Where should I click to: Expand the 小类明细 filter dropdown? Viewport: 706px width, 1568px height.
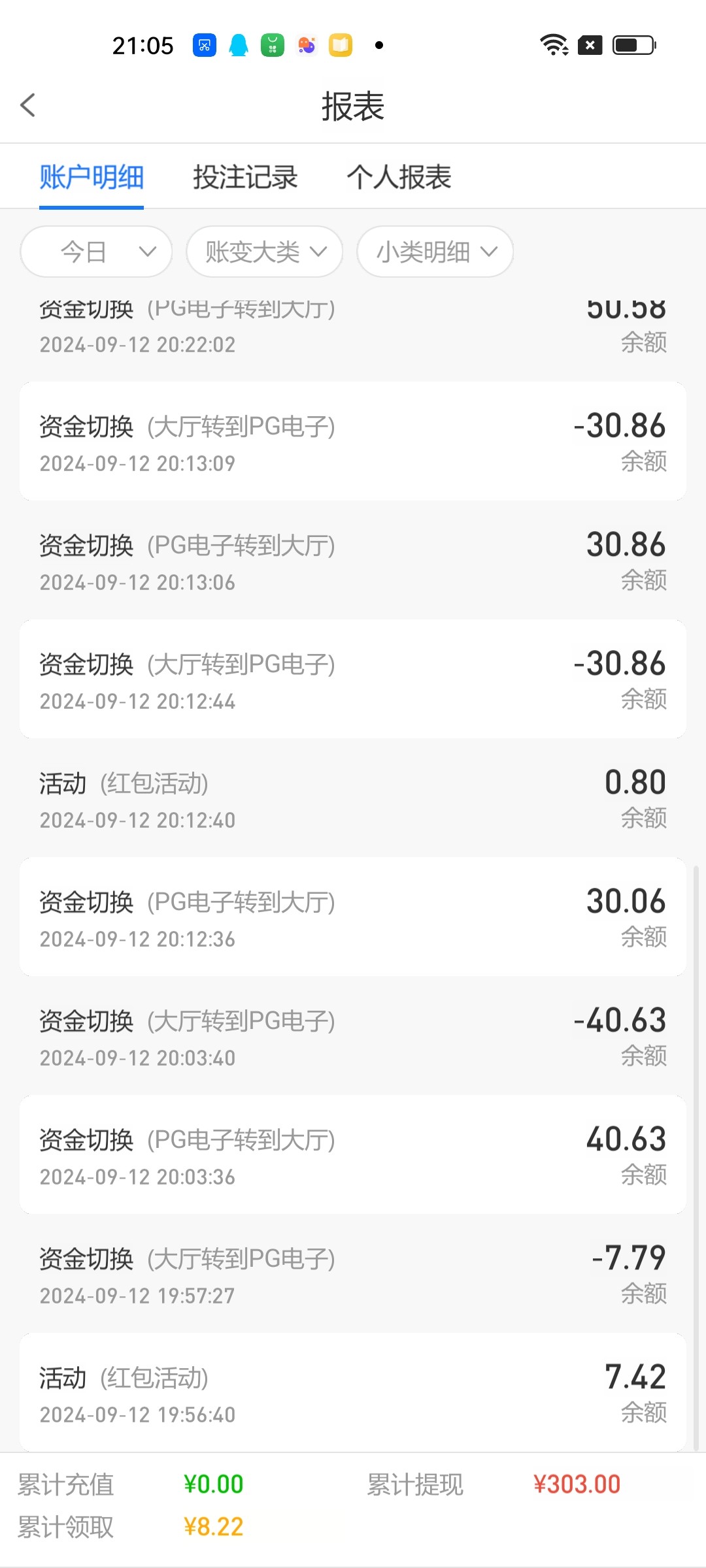(x=435, y=252)
